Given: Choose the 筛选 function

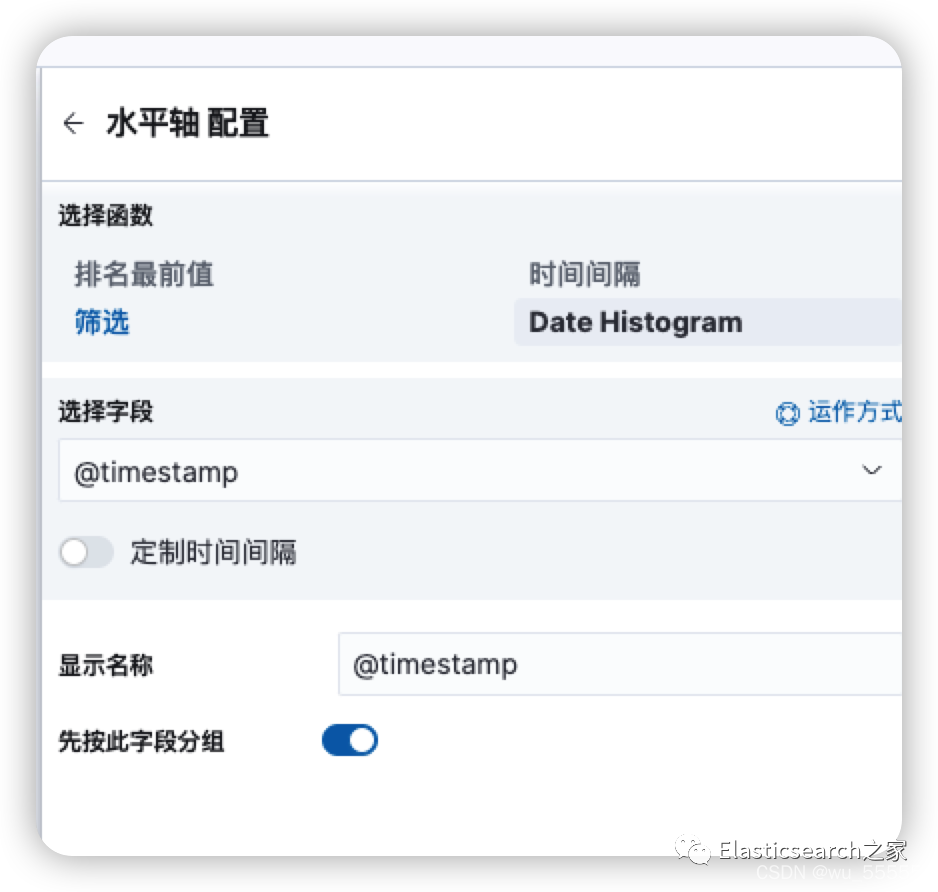Looking at the screenshot, I should (x=102, y=322).
